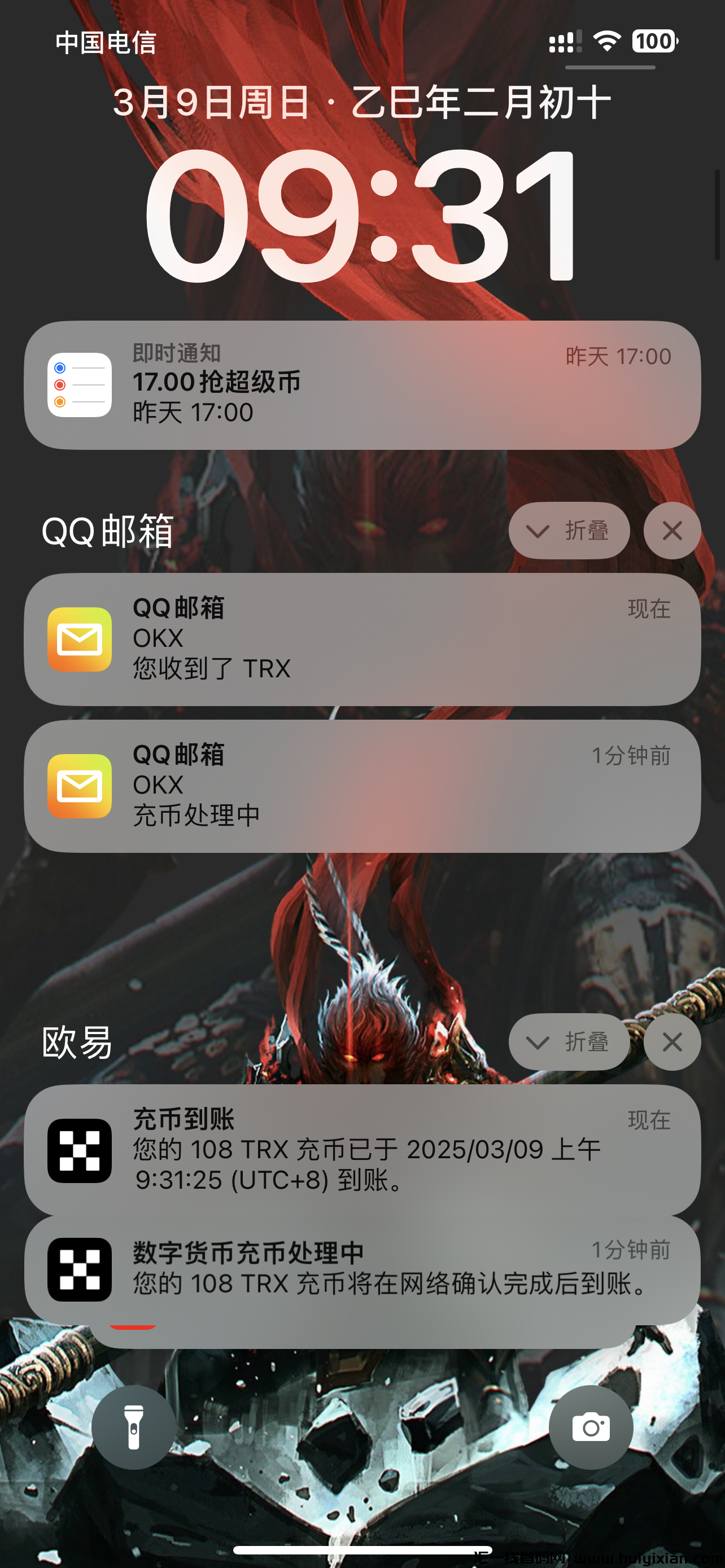Open the 充币到账 notification from 欧易

pos(362,1150)
